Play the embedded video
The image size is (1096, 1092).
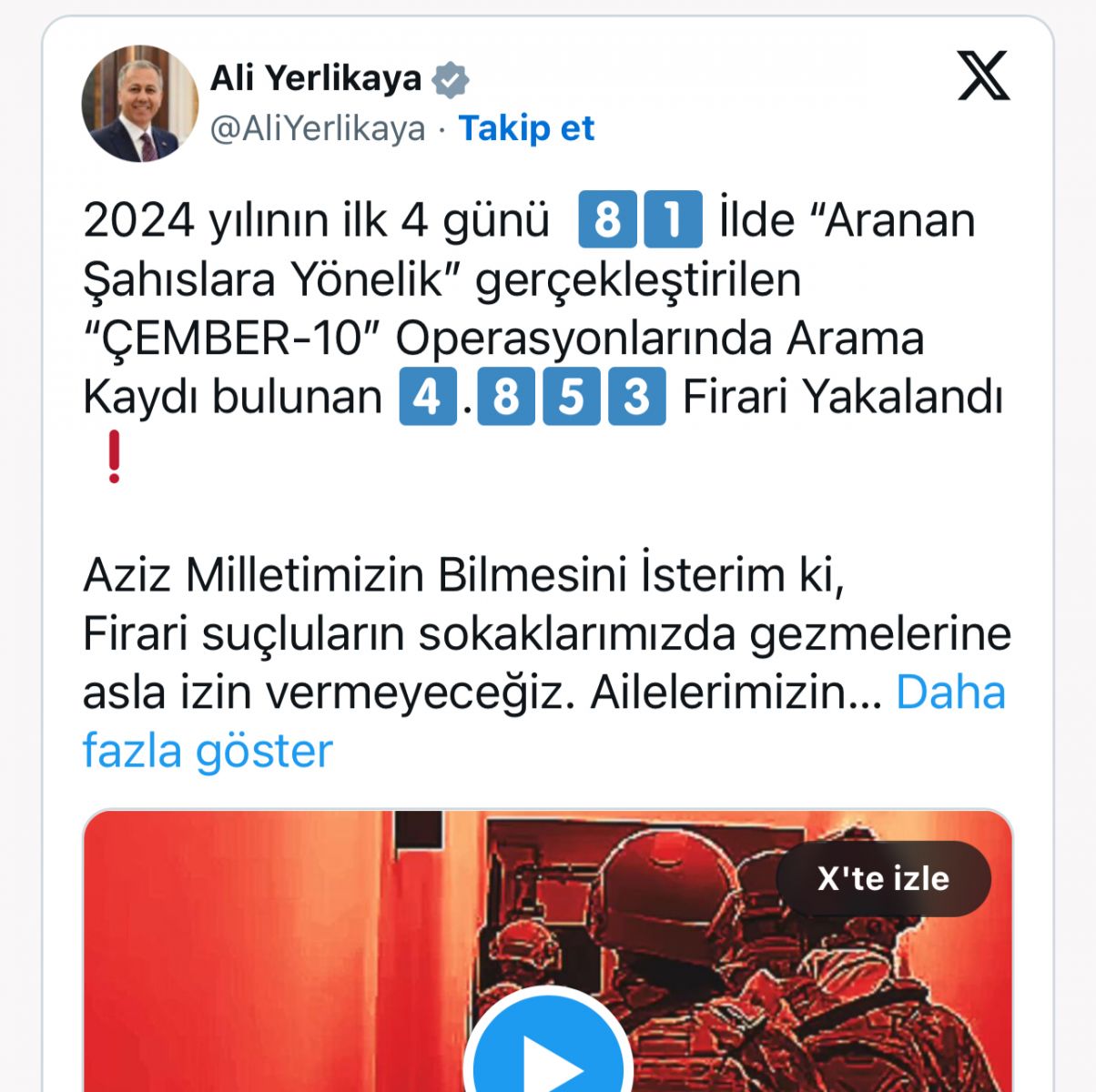[x=548, y=1056]
